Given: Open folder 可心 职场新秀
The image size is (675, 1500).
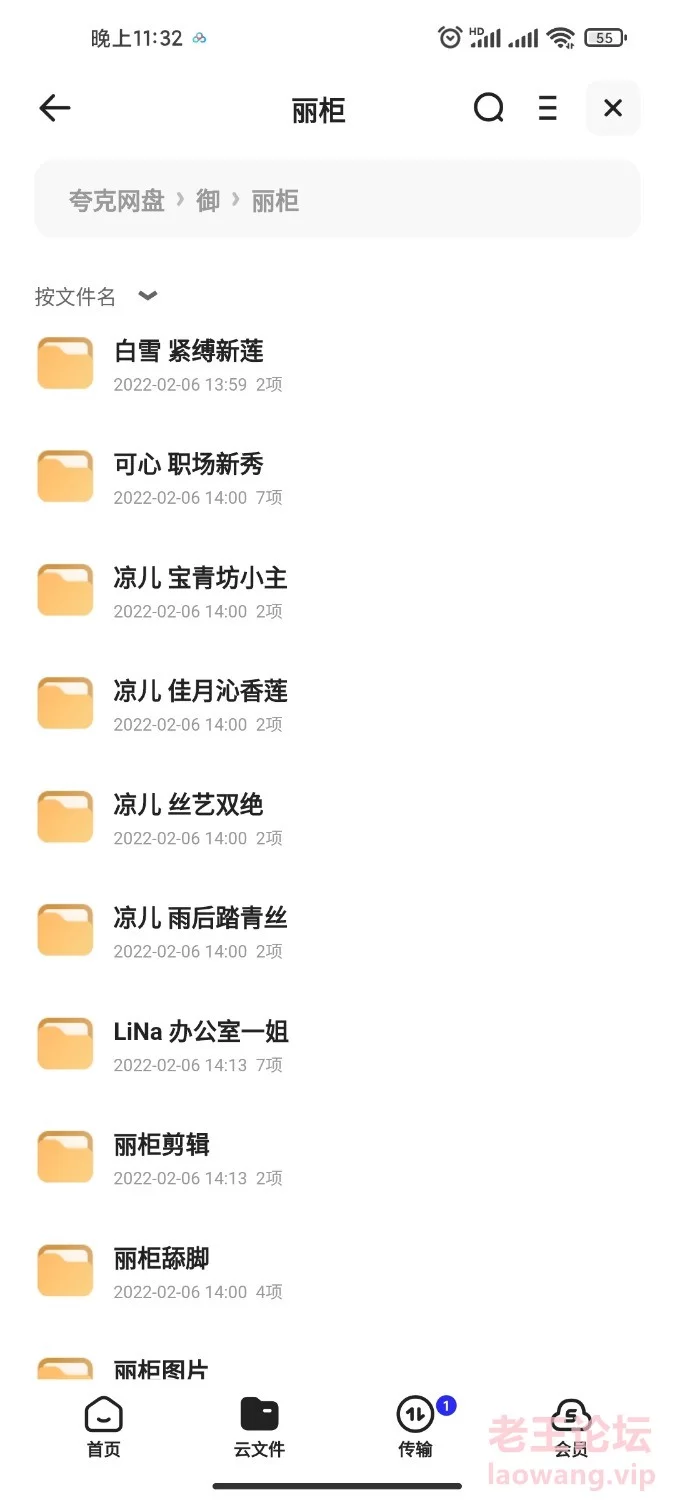Looking at the screenshot, I should (x=189, y=477).
